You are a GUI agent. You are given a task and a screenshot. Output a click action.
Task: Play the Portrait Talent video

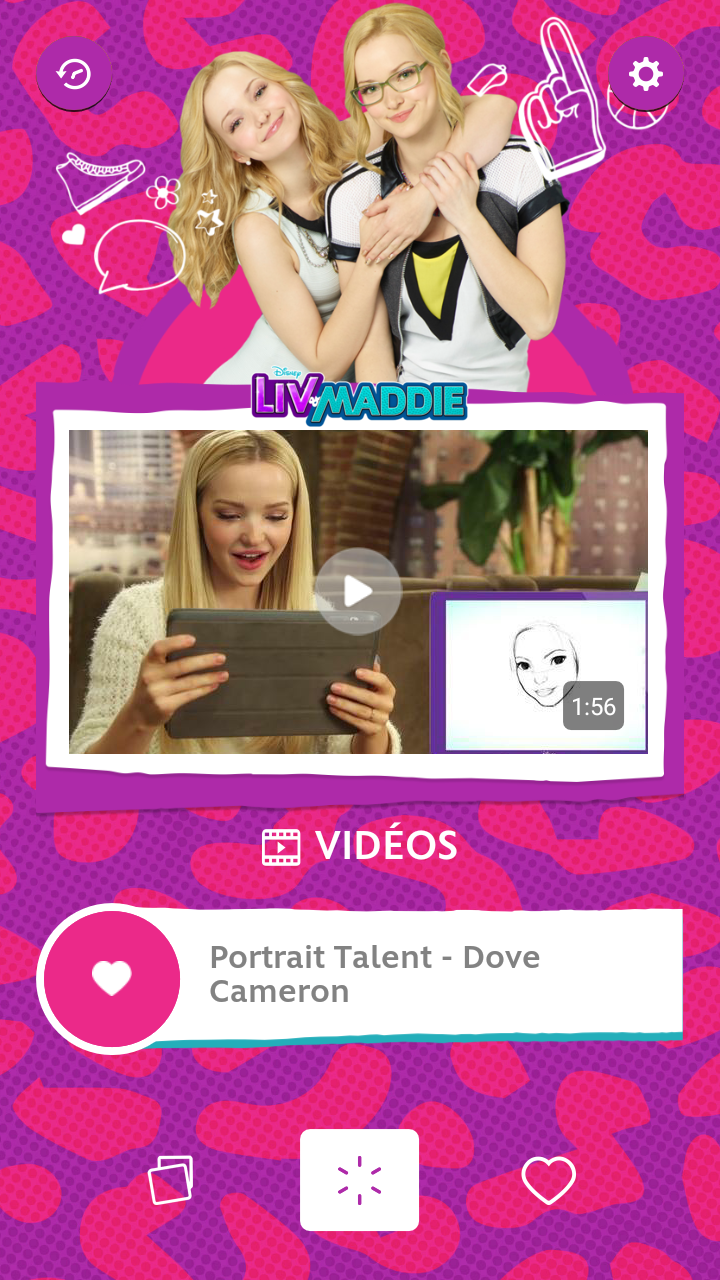coord(358,591)
